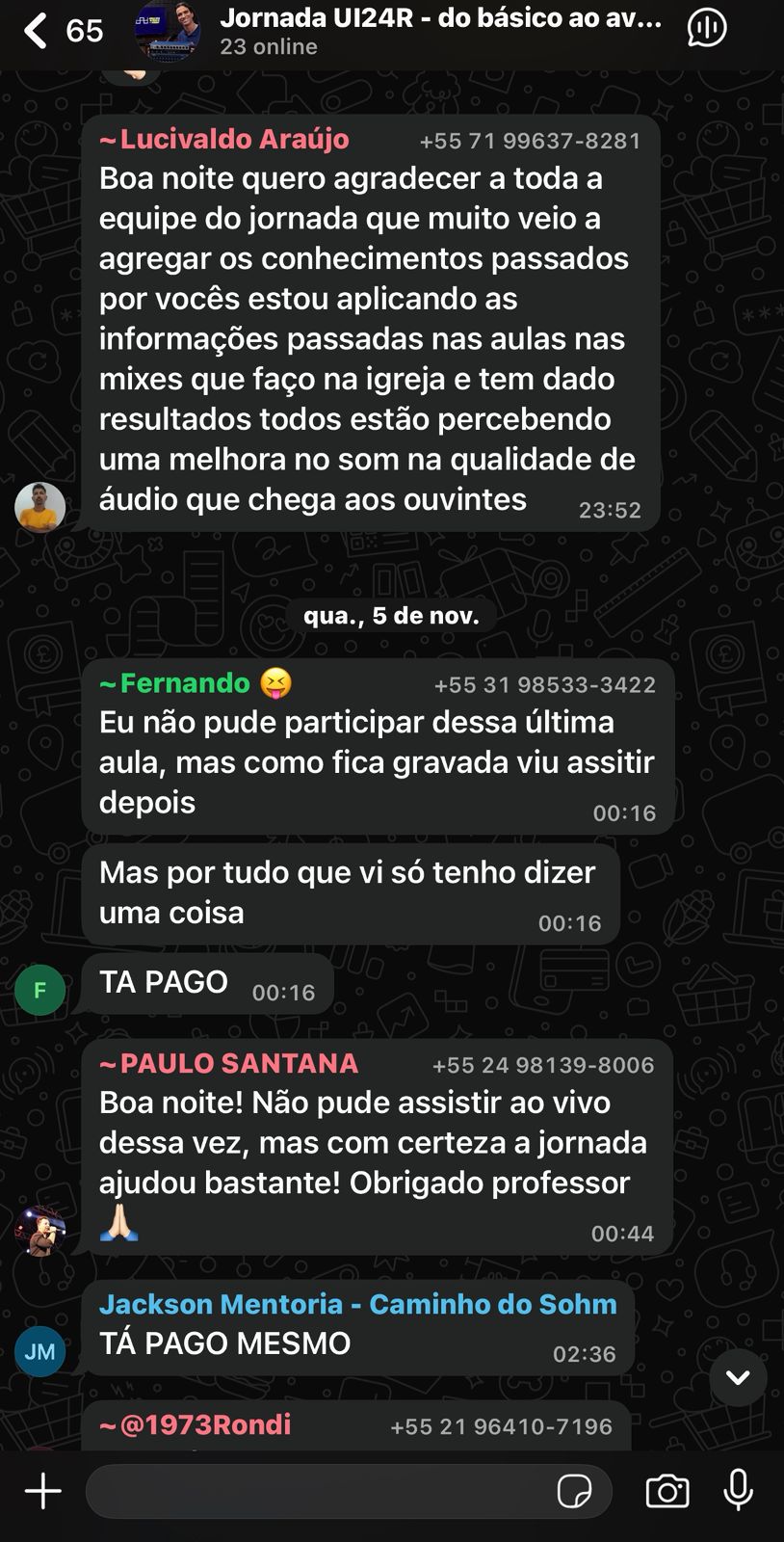Open Jackson Mentoria's contact name
Screen dimensions: 784x1542
coord(357,1304)
